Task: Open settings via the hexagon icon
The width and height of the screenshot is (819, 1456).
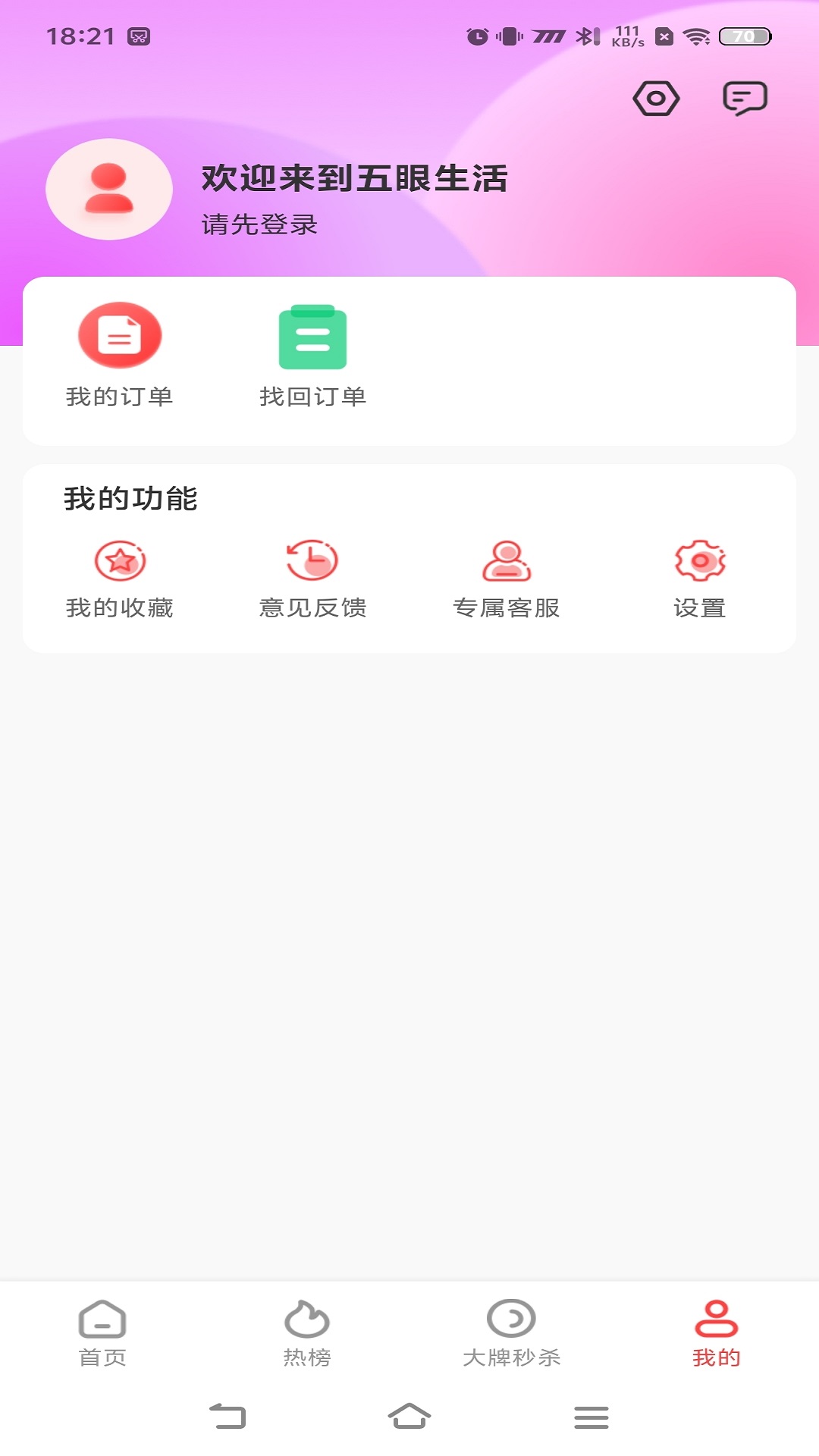Action: click(x=656, y=99)
